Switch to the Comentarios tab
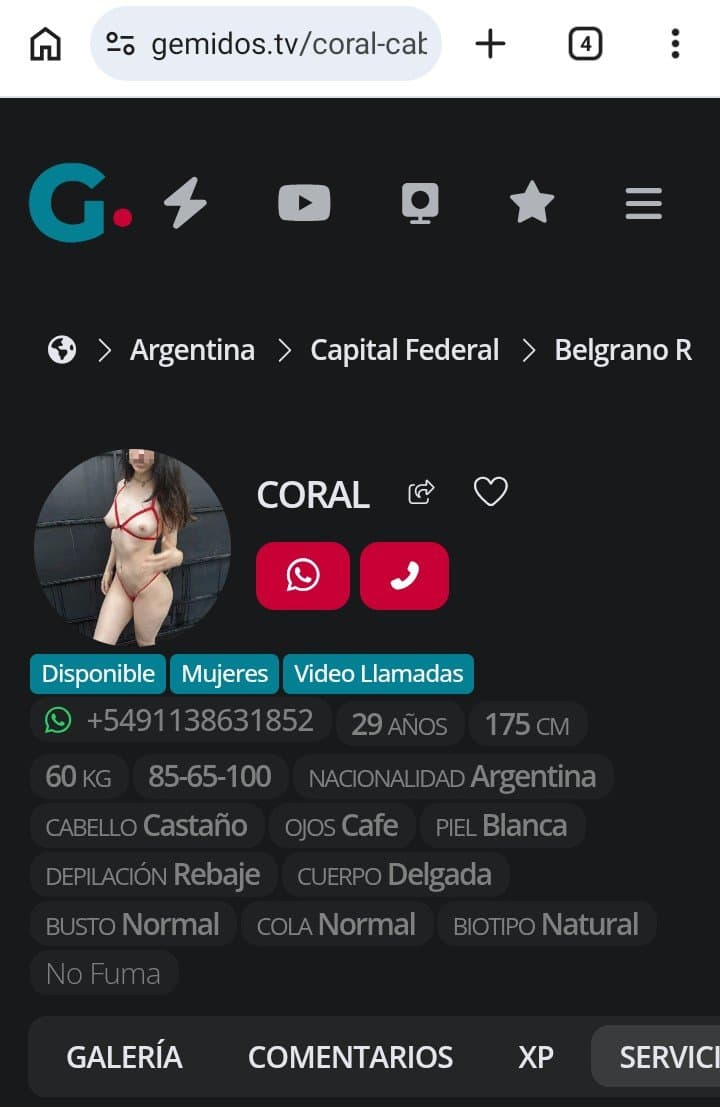Screen dimensions: 720x1107 pos(352,1056)
